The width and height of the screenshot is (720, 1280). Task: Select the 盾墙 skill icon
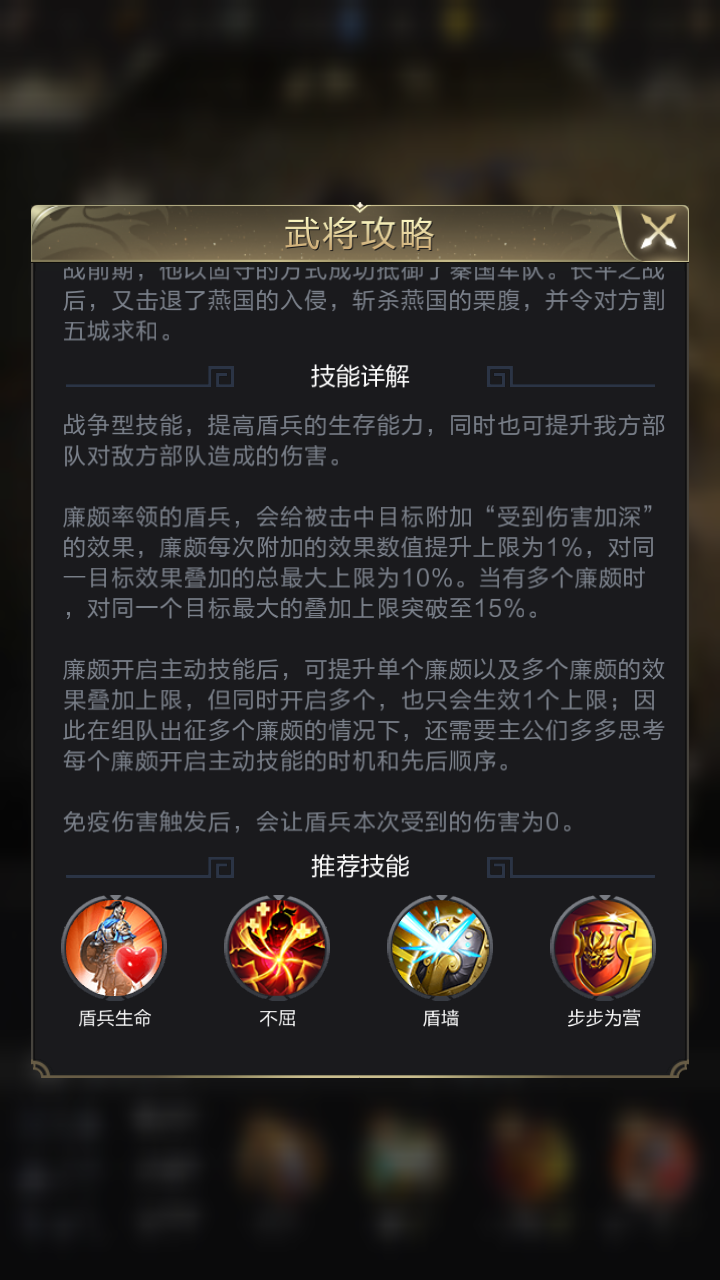click(440, 947)
